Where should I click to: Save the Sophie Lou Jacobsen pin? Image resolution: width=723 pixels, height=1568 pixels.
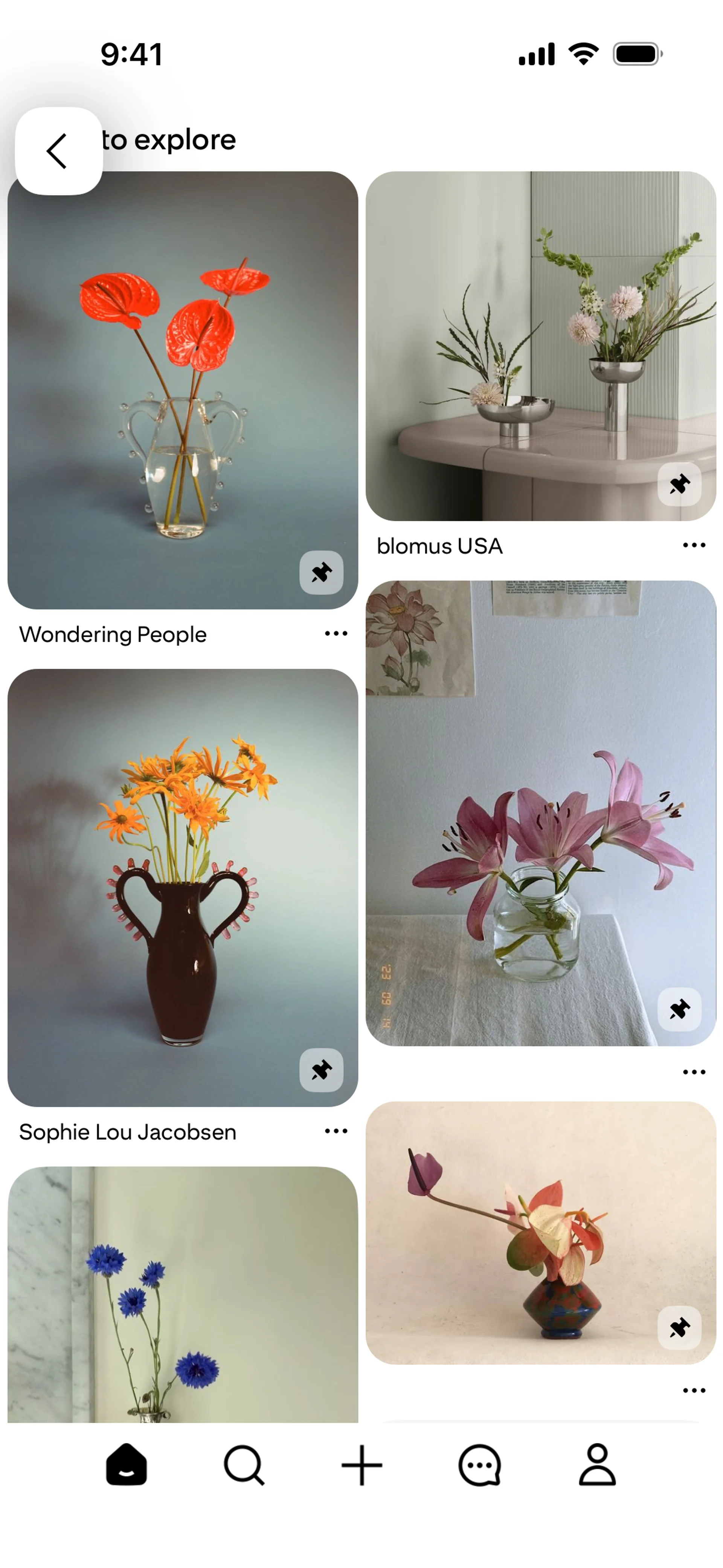321,1070
